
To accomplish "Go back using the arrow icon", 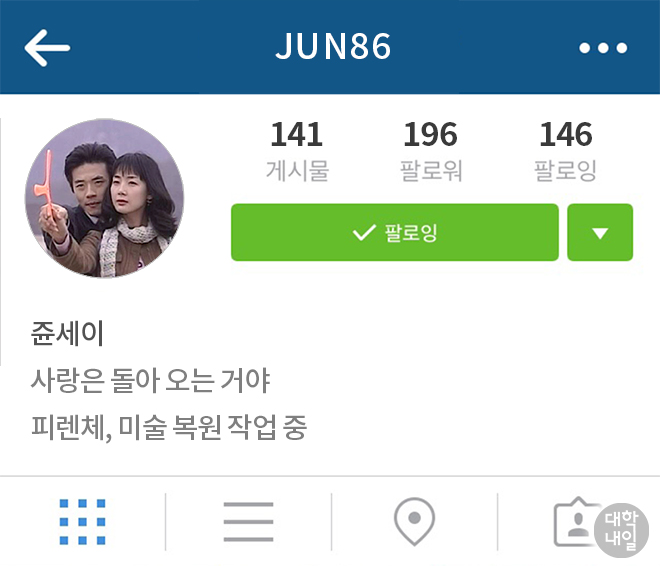I will coord(47,47).
